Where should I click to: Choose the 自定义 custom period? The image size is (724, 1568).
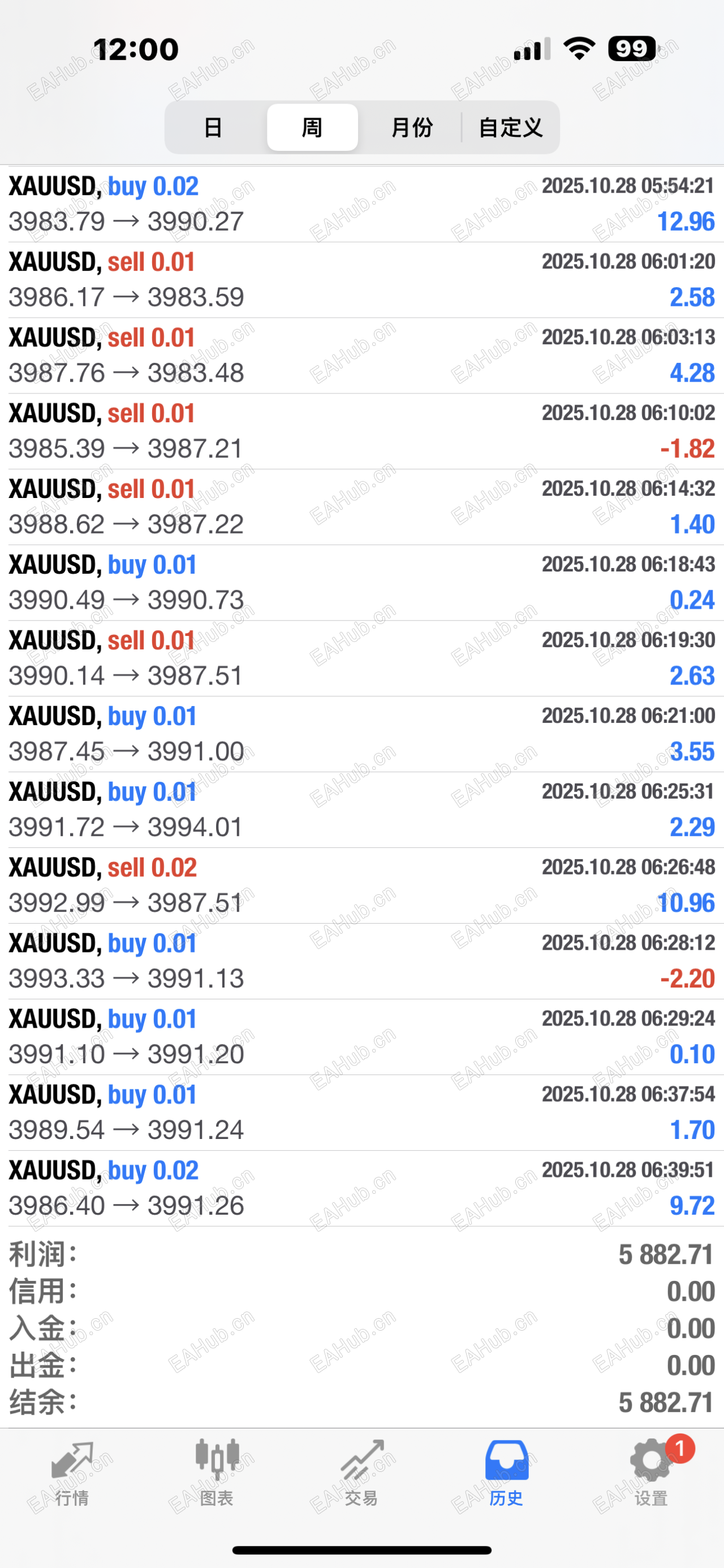click(x=510, y=127)
